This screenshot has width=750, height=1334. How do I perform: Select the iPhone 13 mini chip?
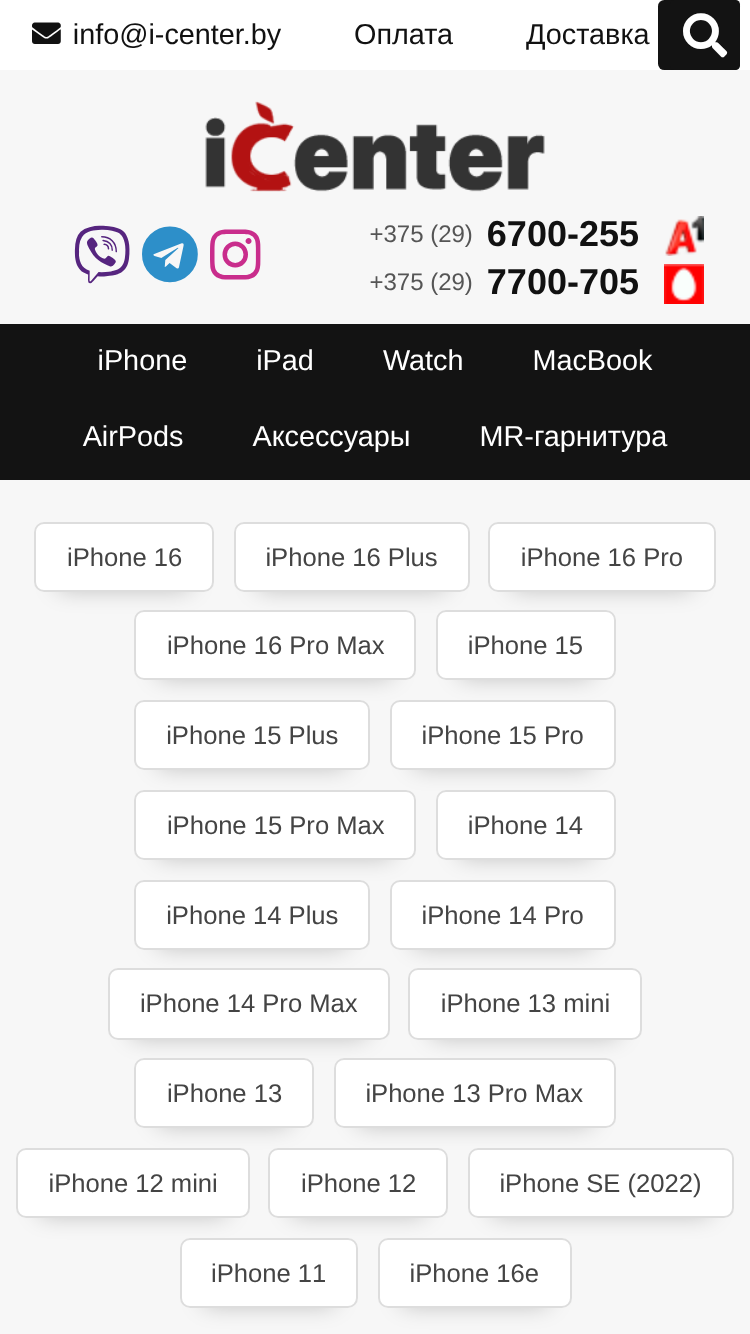pyautogui.click(x=525, y=1003)
